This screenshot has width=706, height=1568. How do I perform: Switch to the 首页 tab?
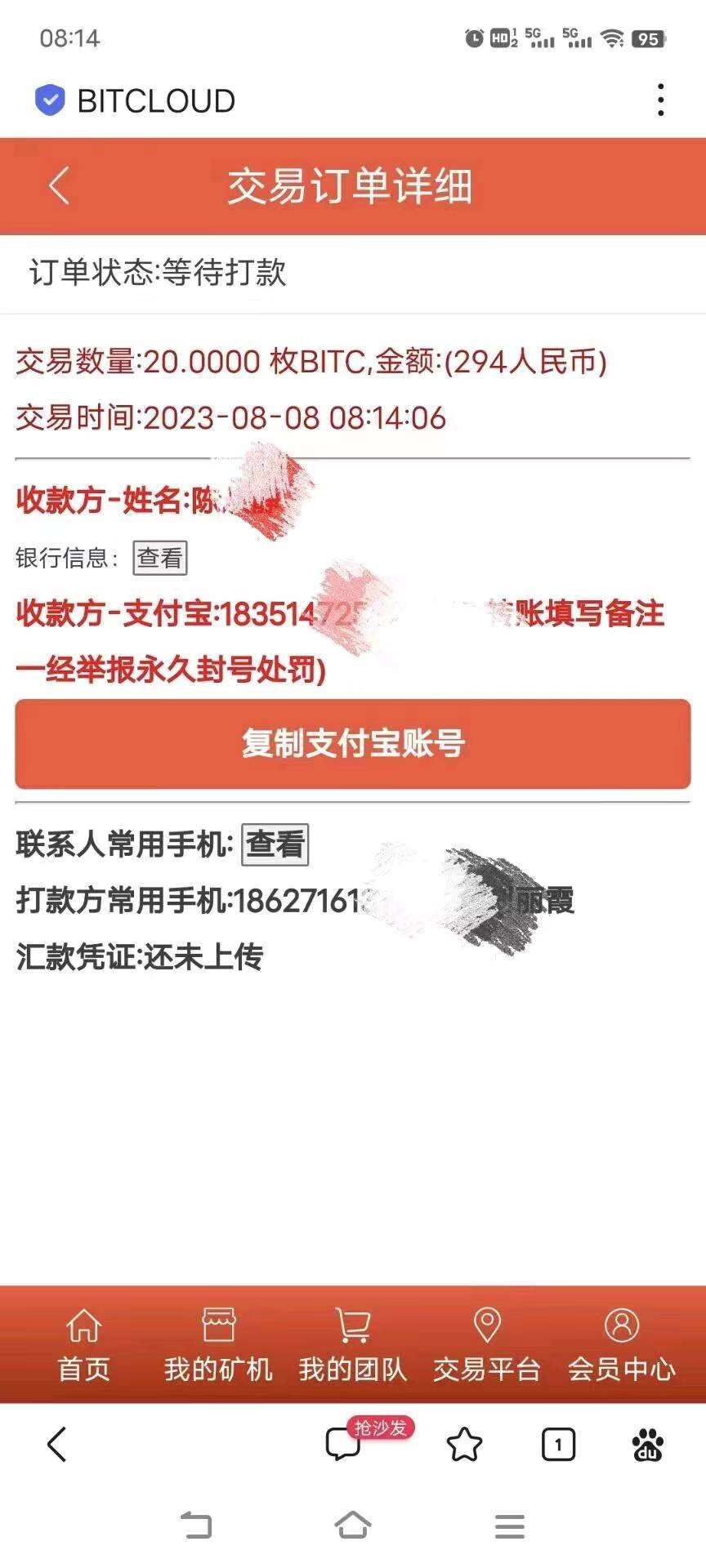pos(83,1346)
